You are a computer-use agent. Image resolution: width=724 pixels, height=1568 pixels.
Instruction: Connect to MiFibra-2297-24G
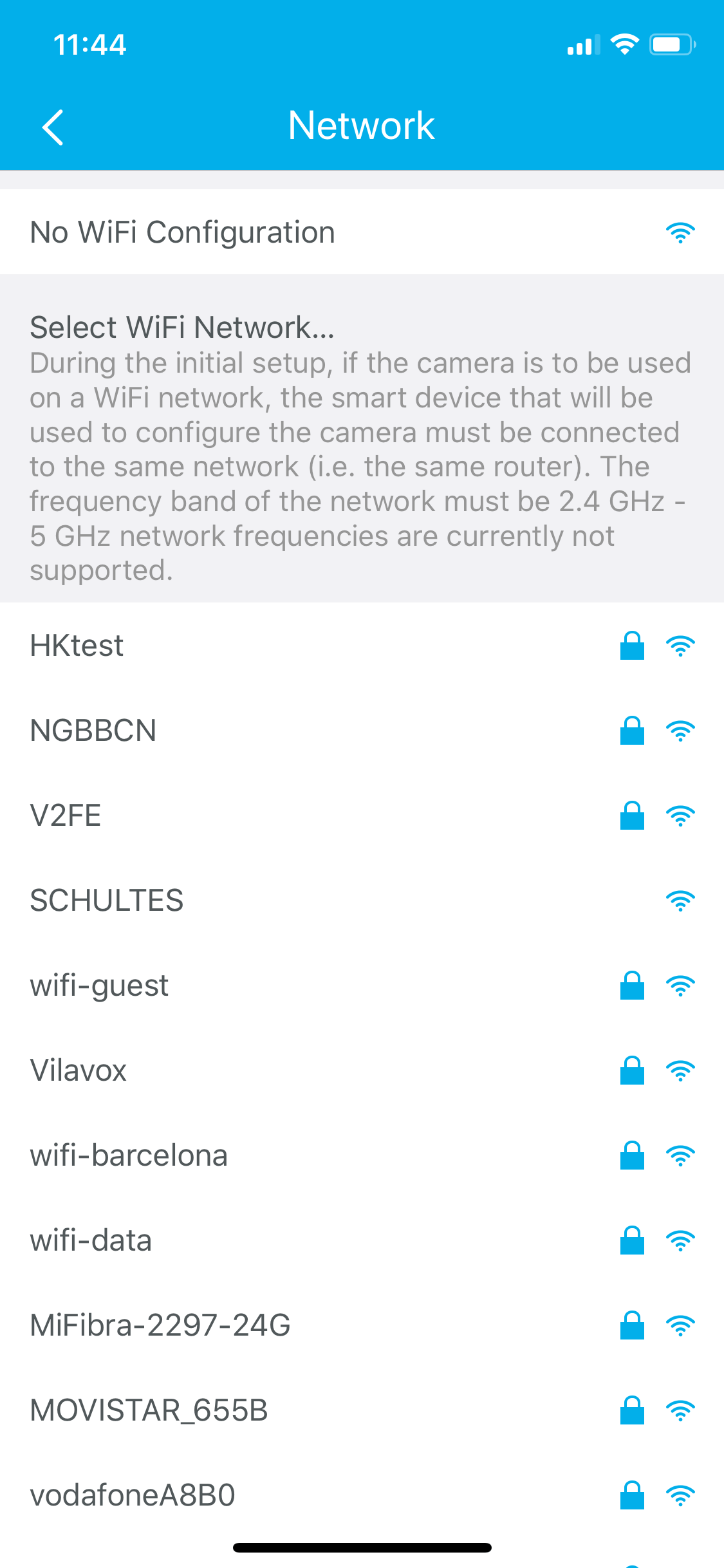tap(362, 1325)
